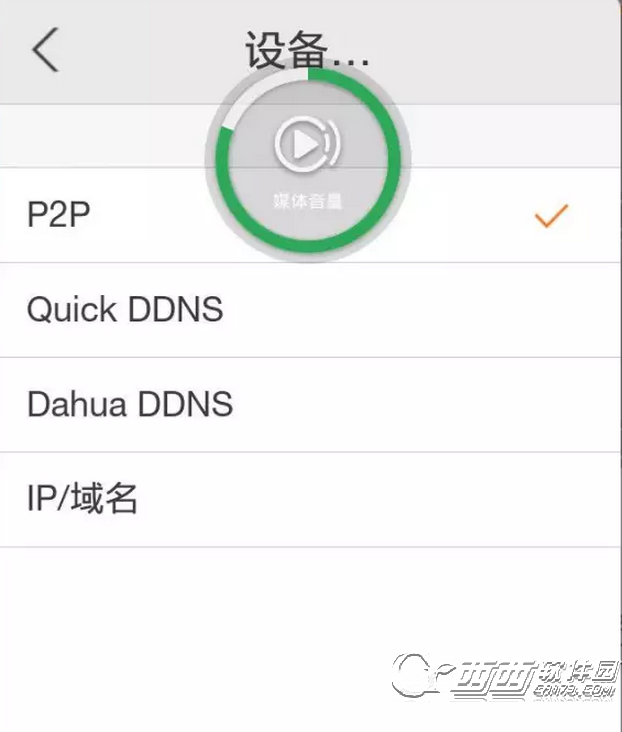
Task: Go back using the top-left arrow
Action: tap(46, 50)
